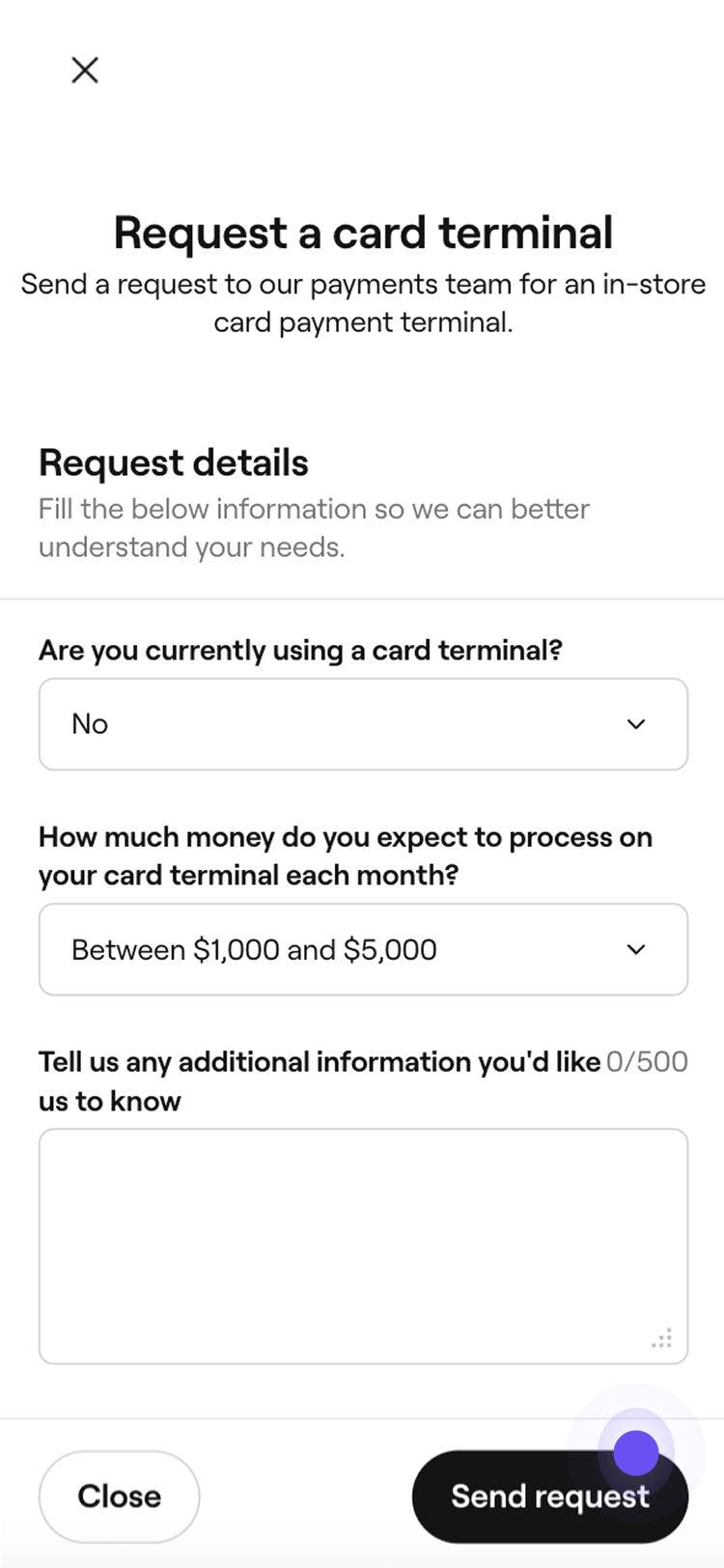Click the chevron on the monthly amount dropdown
This screenshot has width=724, height=1568.
click(636, 949)
